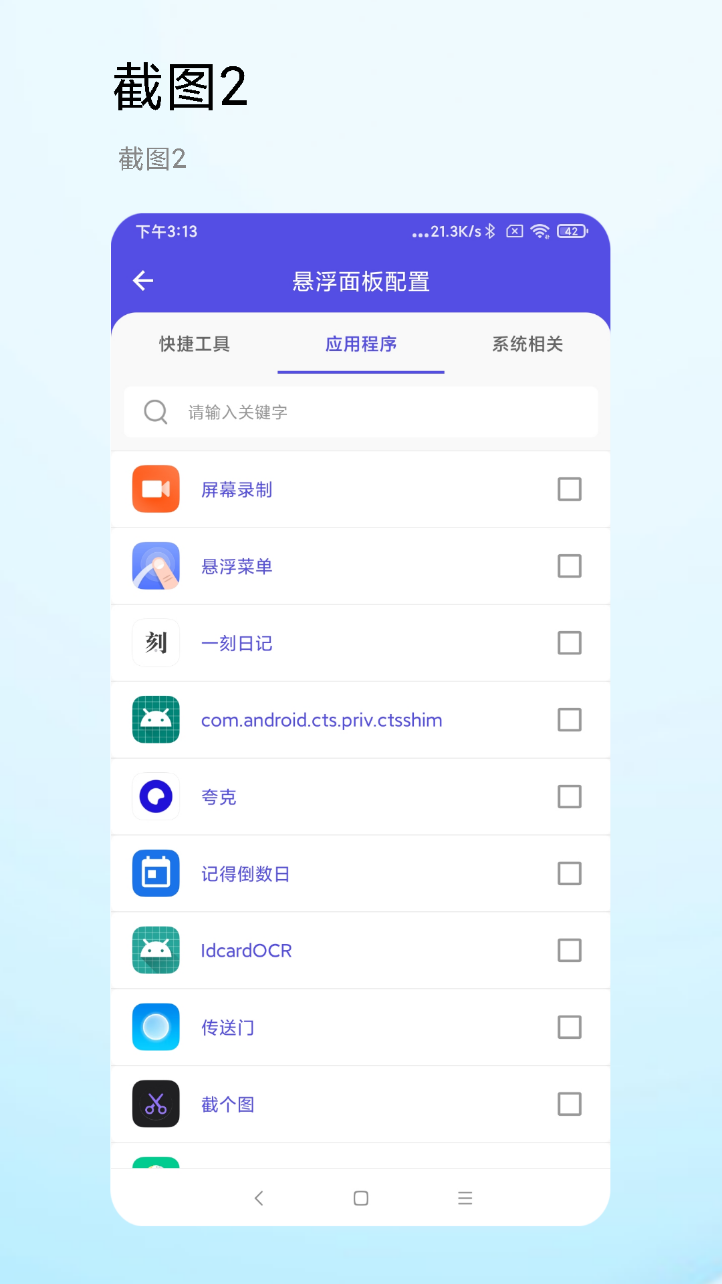Click the 一刻日记 app icon

point(155,643)
